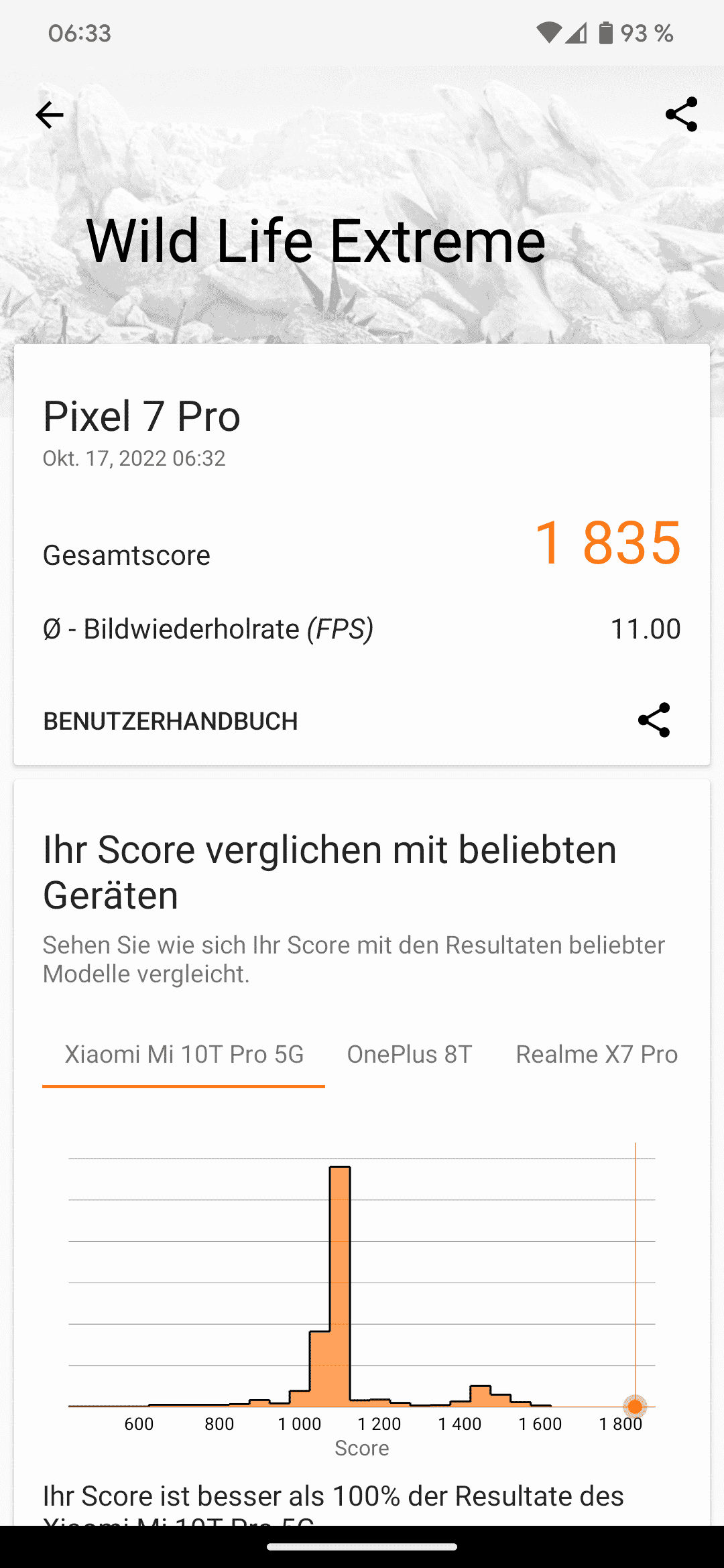Share the result from the top bar
The height and width of the screenshot is (1568, 724).
681,115
